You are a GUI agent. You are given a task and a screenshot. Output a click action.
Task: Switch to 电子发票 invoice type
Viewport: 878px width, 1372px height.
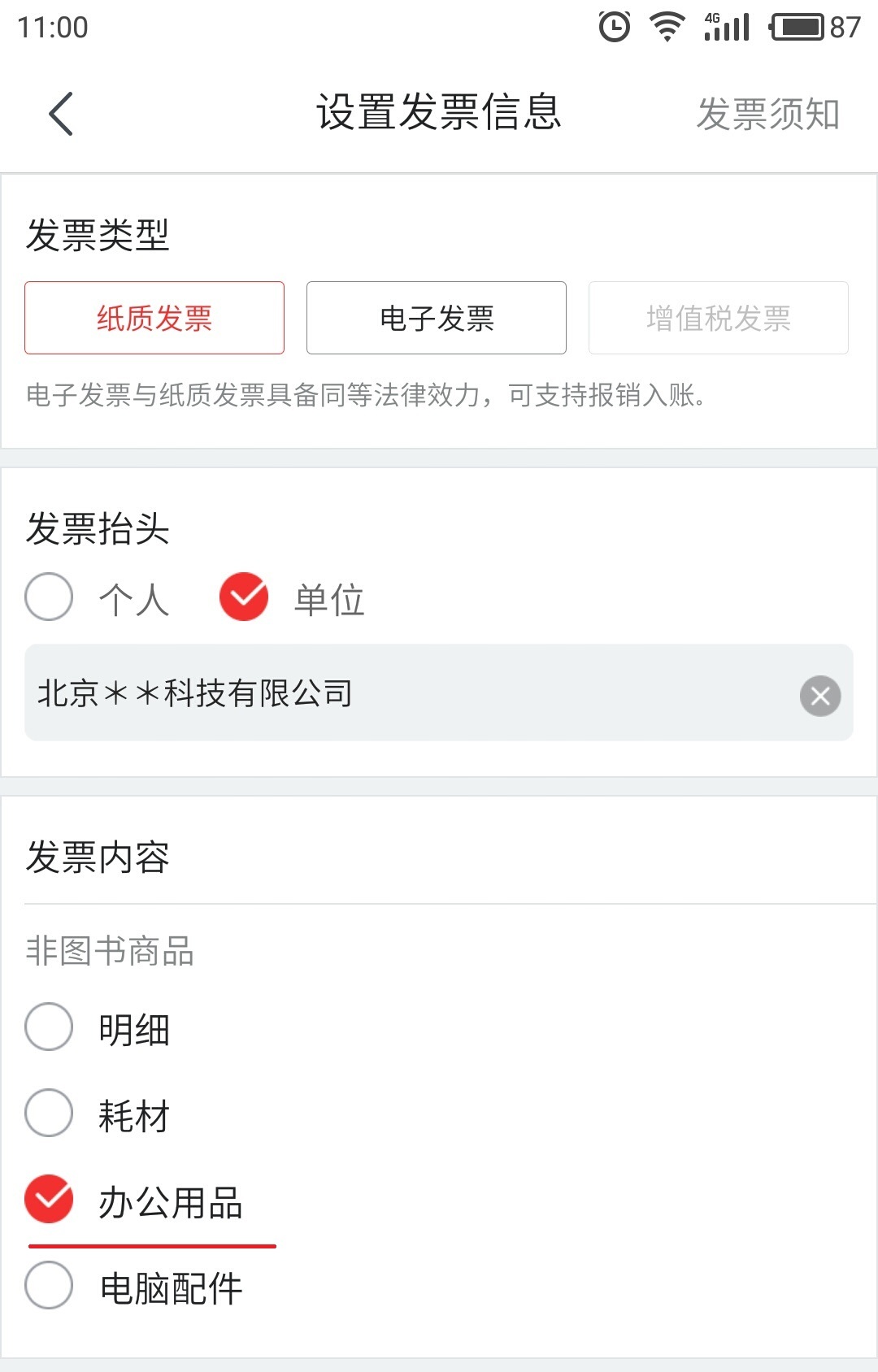coord(436,318)
